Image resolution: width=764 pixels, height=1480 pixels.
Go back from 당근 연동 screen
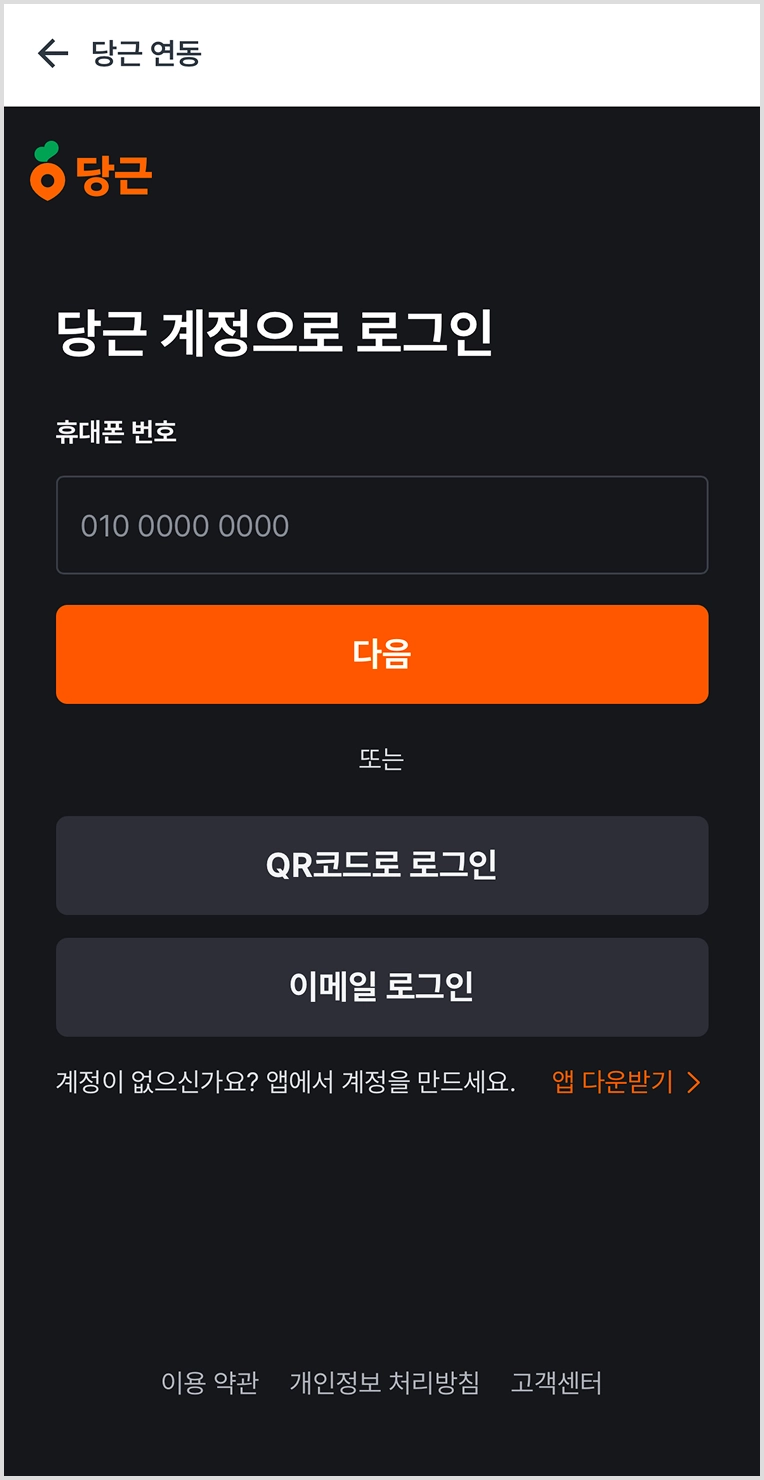click(52, 54)
